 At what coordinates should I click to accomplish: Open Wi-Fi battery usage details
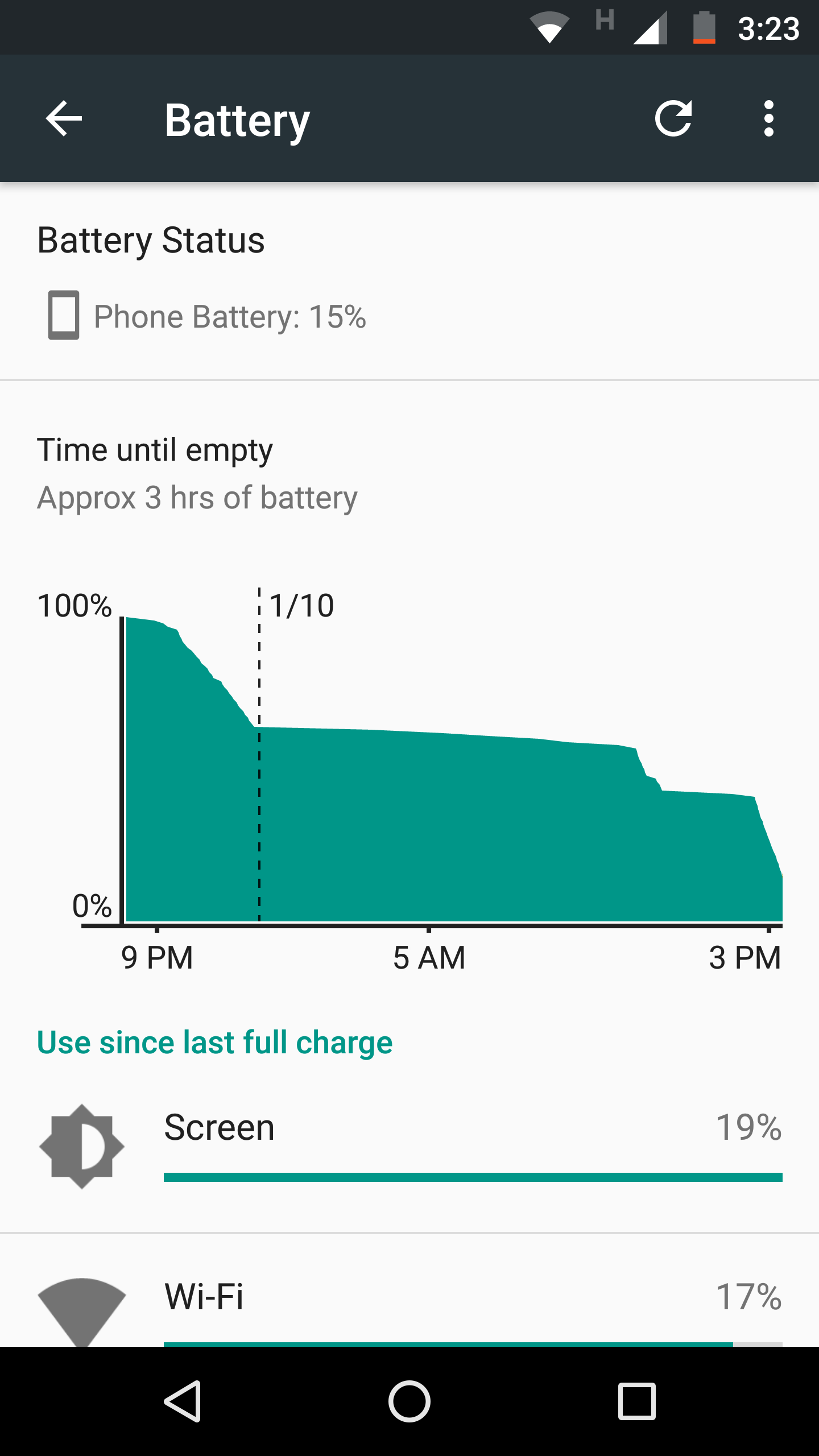(409, 1291)
